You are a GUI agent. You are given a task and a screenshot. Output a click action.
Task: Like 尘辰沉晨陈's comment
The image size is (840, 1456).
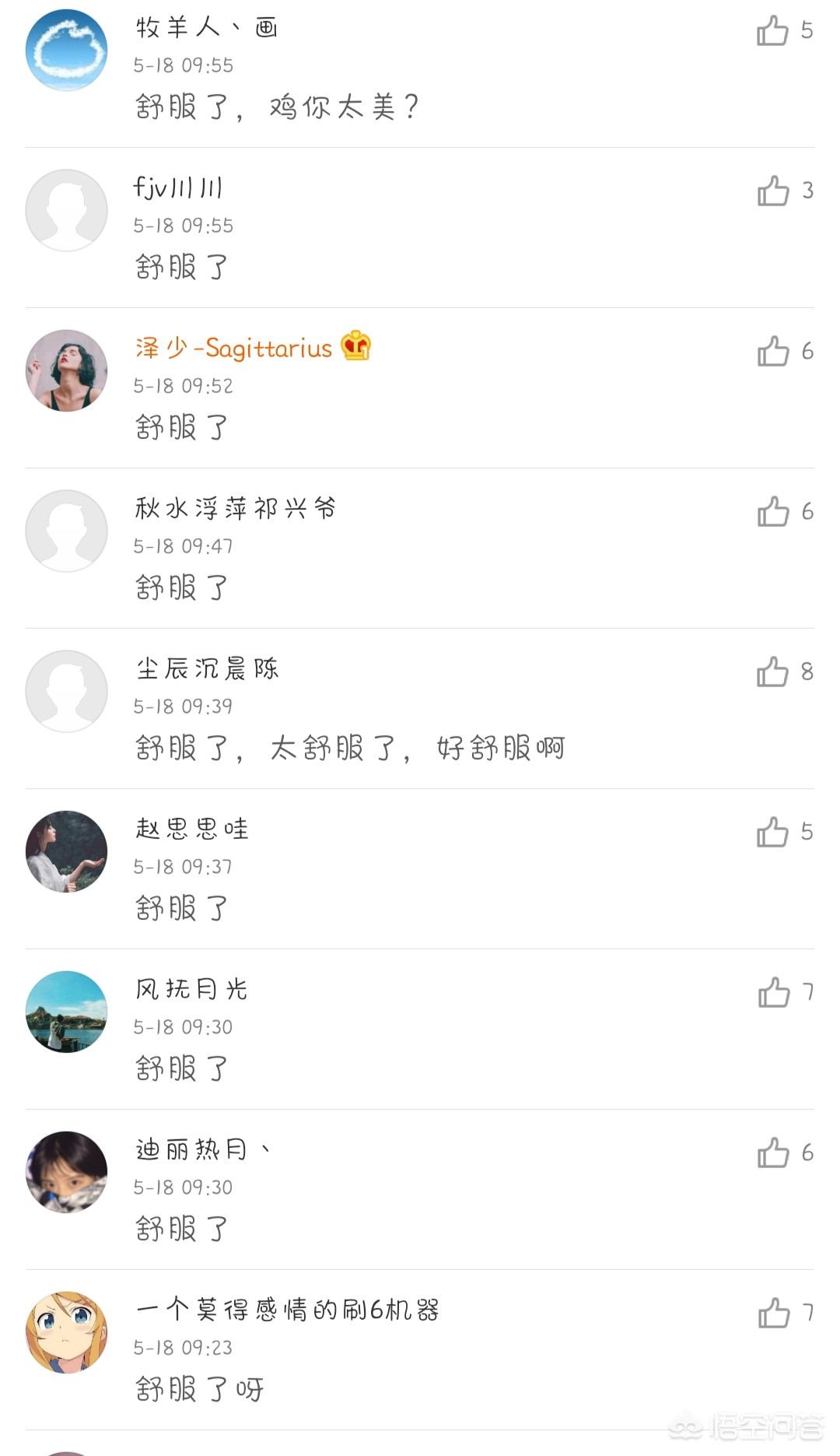[x=772, y=672]
